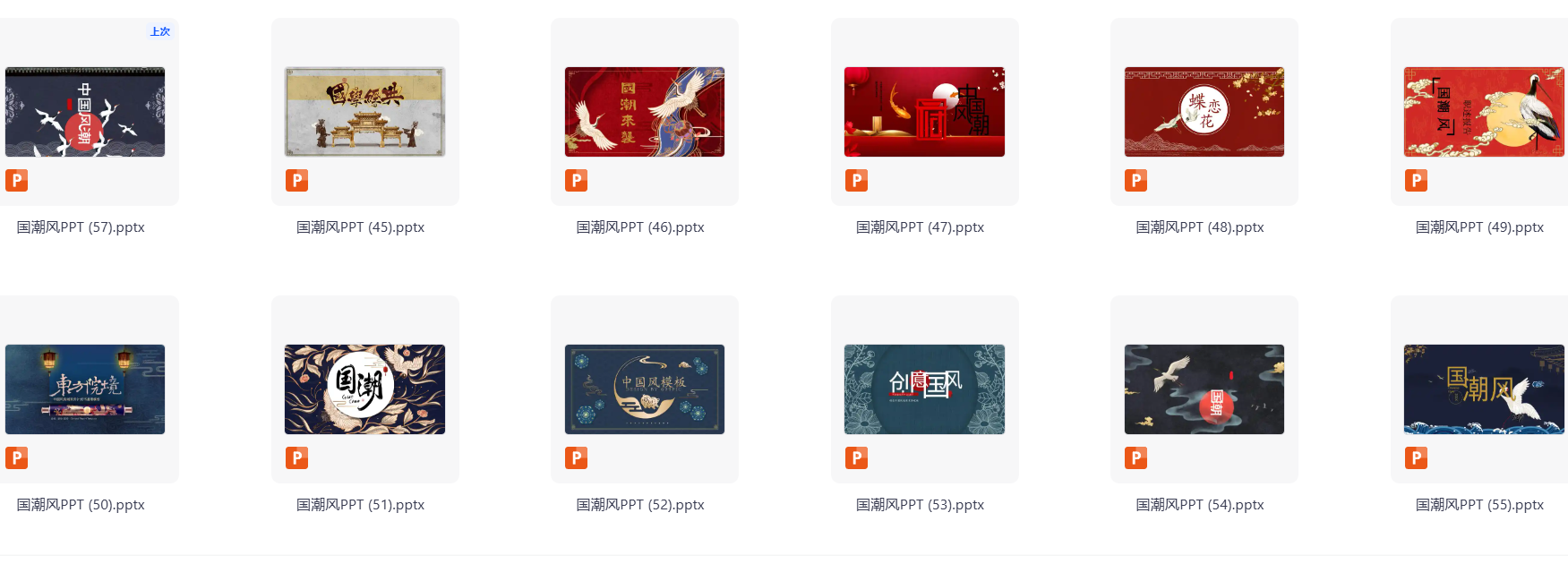The image size is (1568, 564).
Task: Select the 国潮风PPT (51).pptx thumbnail
Action: 364,389
